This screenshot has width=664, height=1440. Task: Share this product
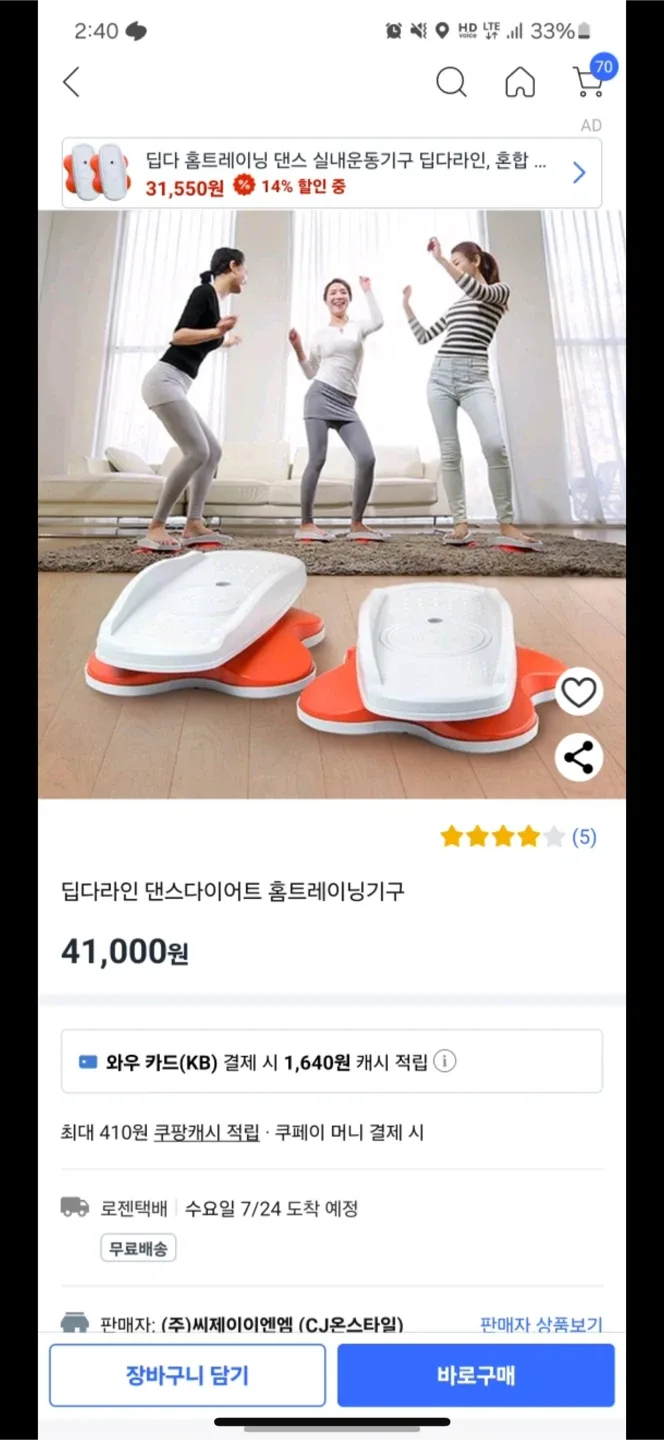[x=578, y=757]
